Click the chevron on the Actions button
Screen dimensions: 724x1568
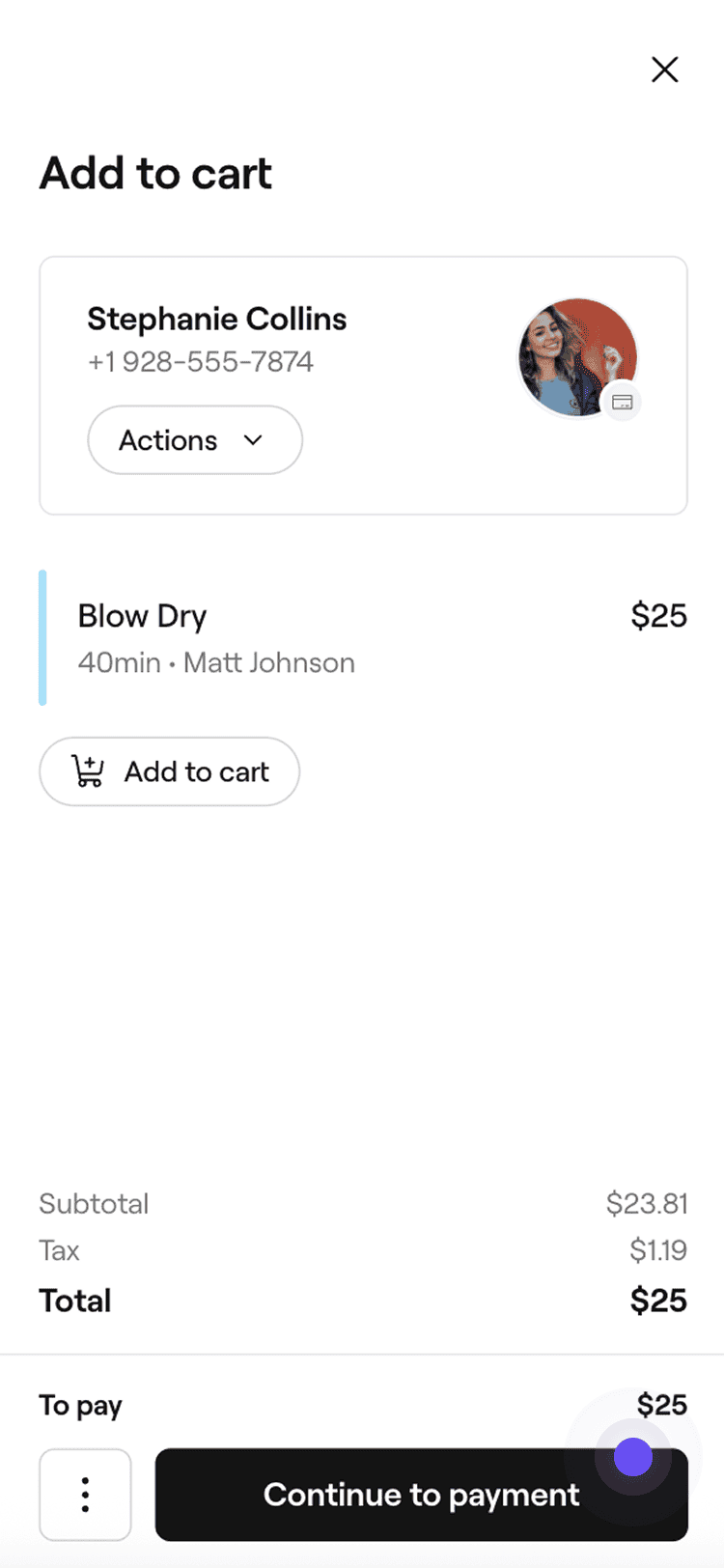click(x=253, y=440)
